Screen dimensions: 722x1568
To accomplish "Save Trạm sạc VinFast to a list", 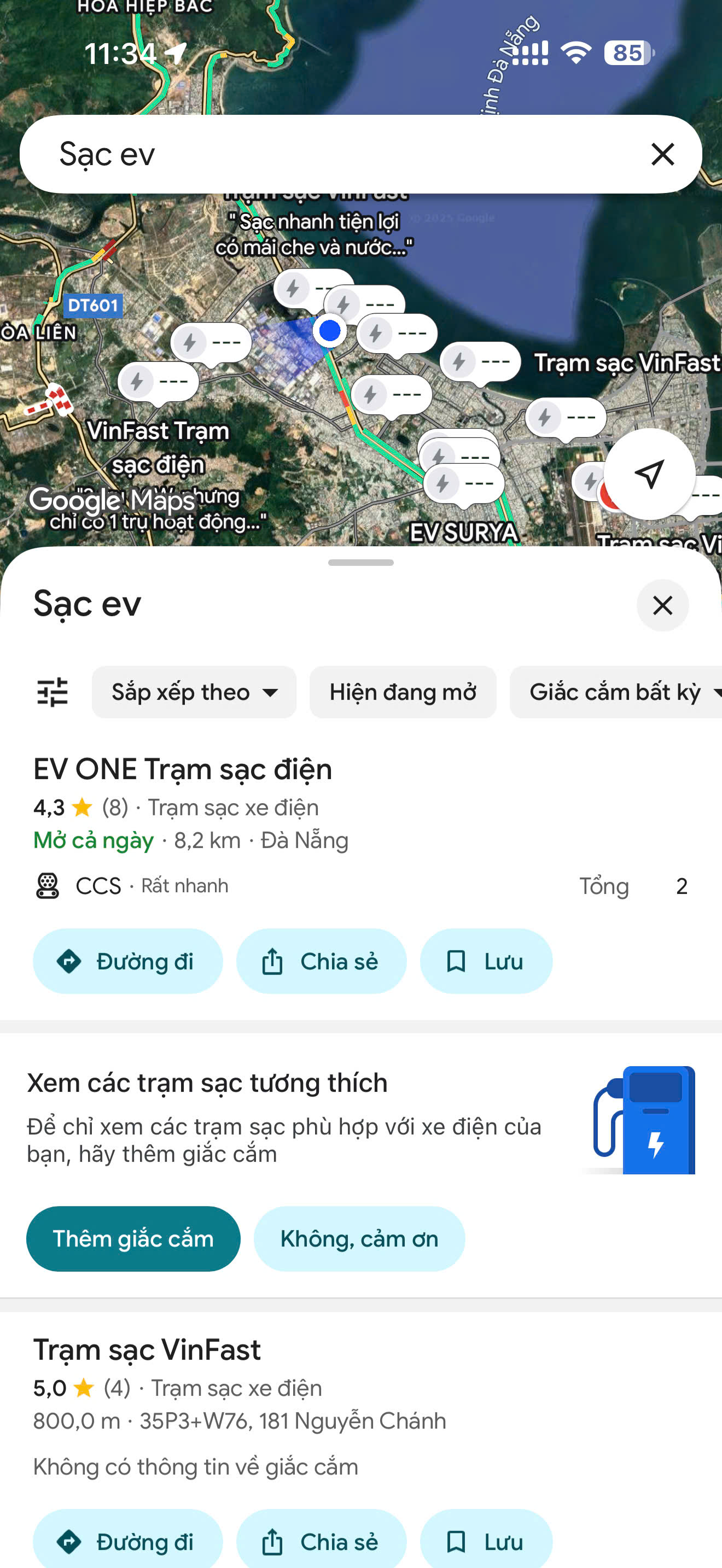I will pos(486,1541).
